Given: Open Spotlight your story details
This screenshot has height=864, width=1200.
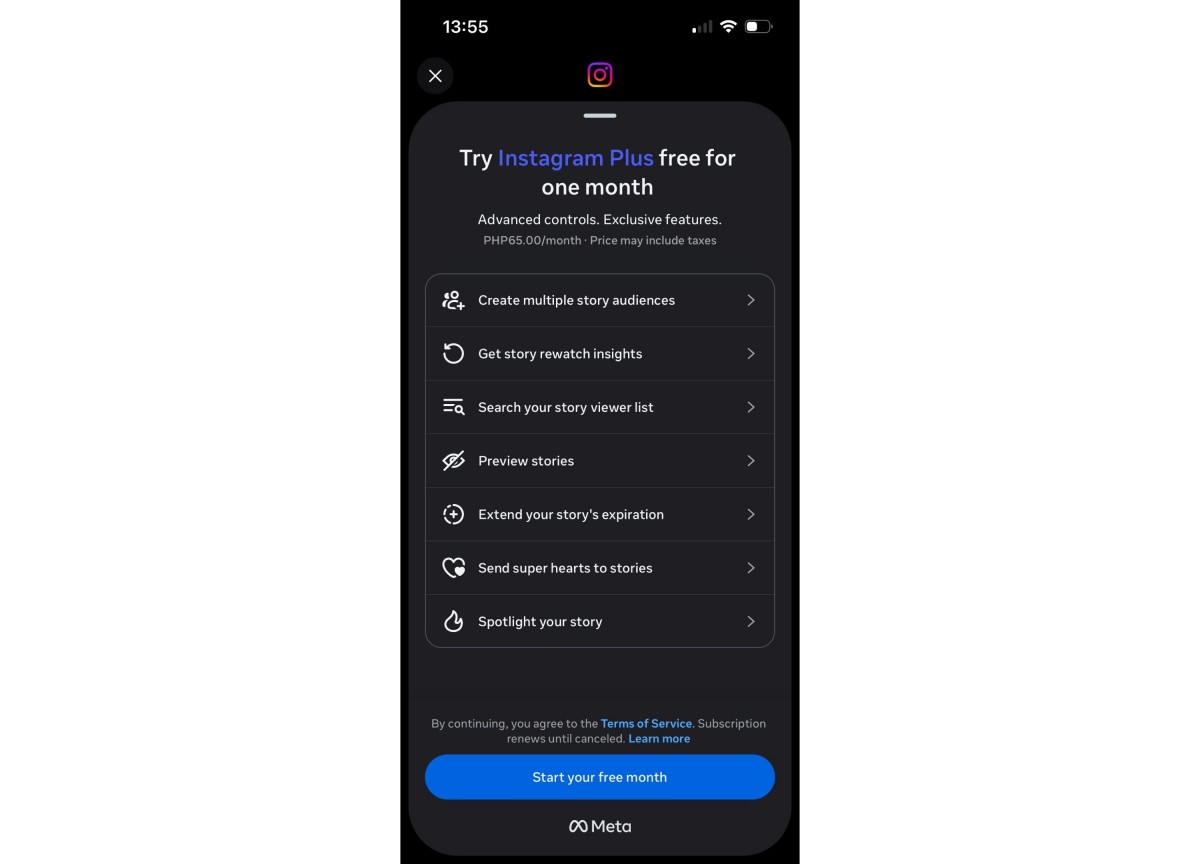Looking at the screenshot, I should tap(599, 621).
